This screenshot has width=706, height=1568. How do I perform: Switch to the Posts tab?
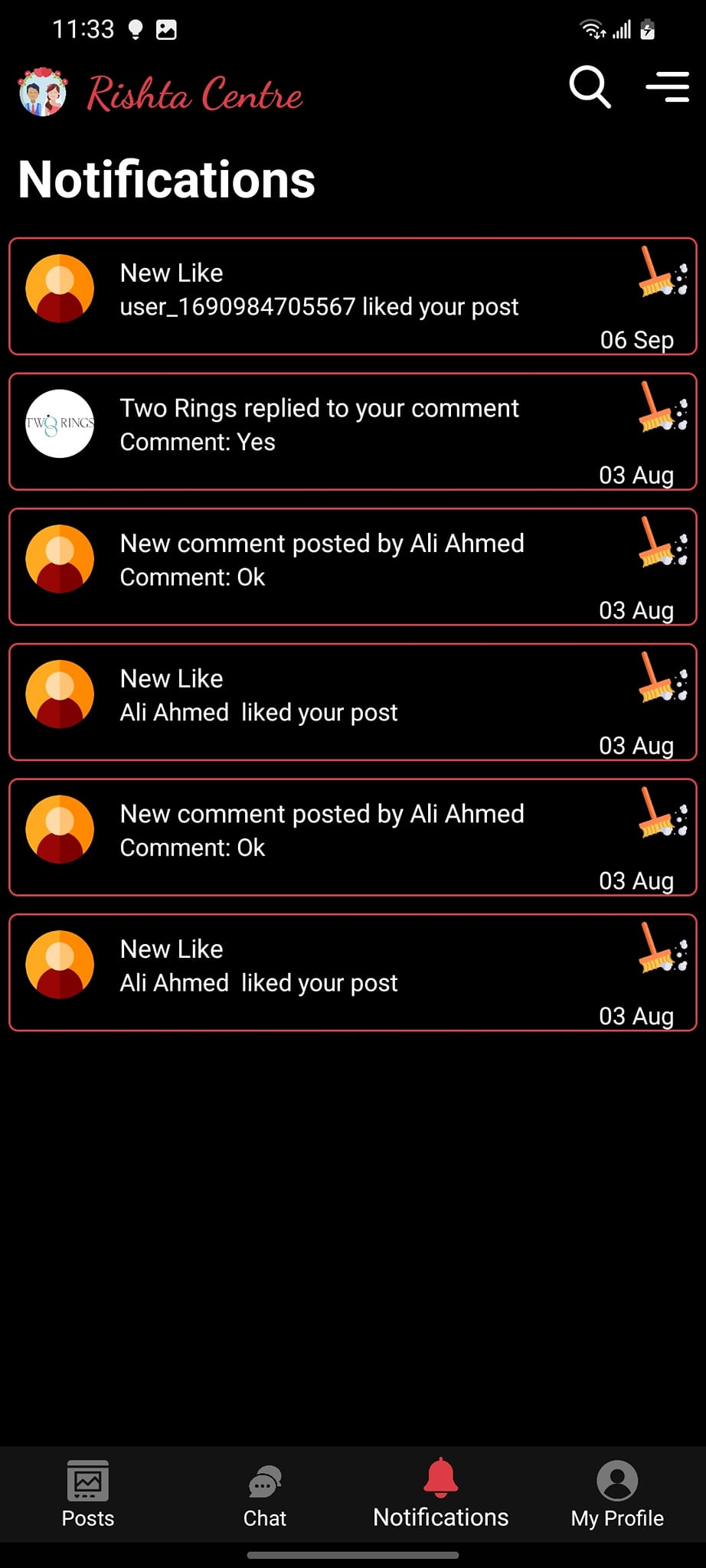[88, 1494]
